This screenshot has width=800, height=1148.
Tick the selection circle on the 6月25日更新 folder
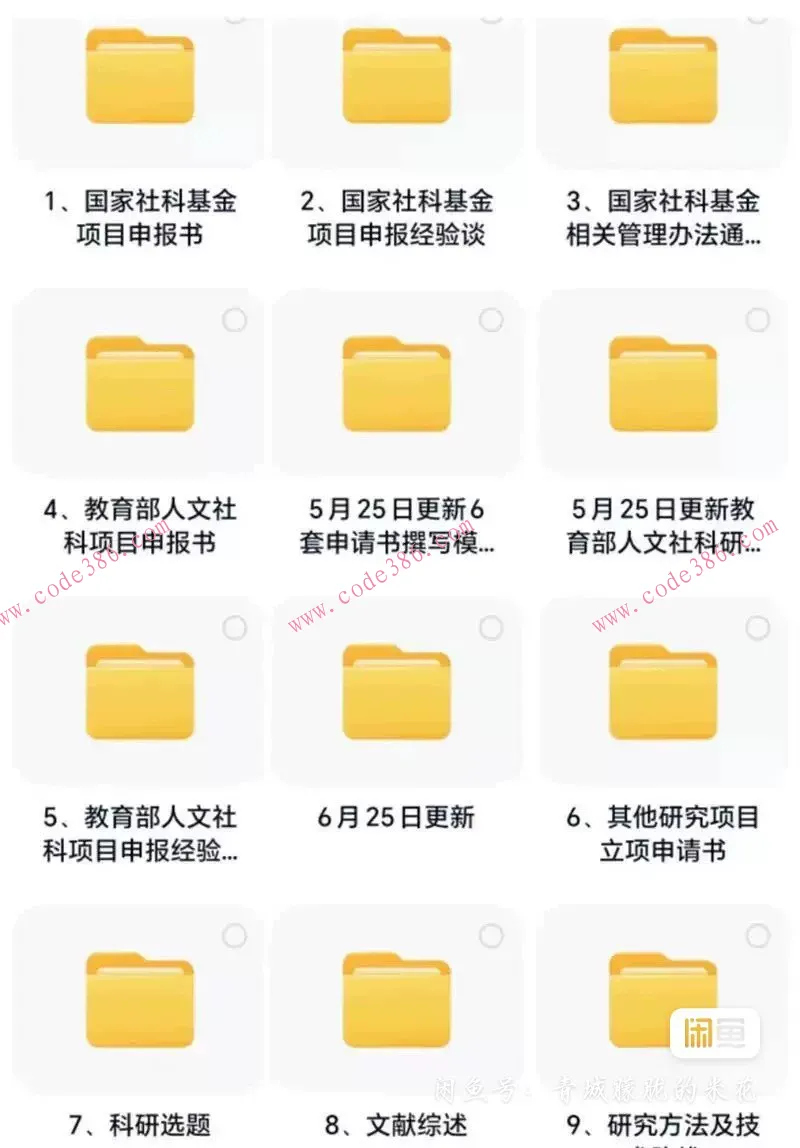491,626
